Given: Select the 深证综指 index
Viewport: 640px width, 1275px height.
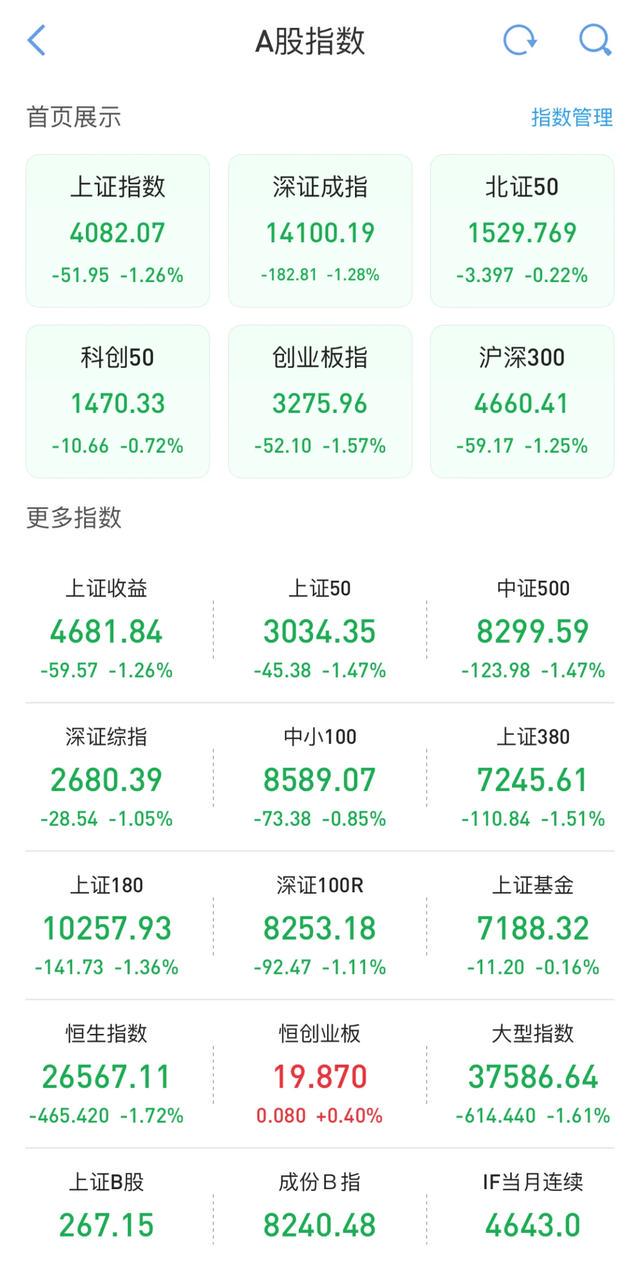Looking at the screenshot, I should click(107, 778).
